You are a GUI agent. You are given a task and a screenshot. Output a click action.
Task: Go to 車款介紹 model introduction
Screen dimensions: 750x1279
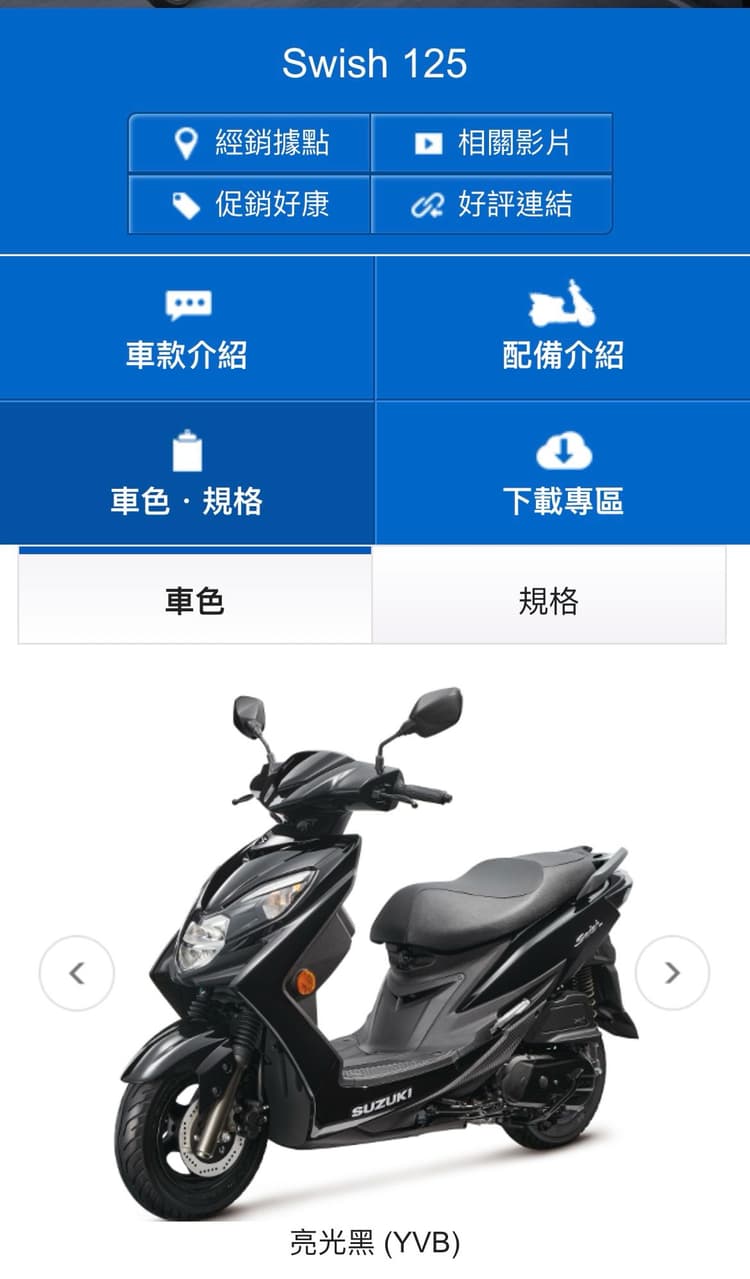187,329
